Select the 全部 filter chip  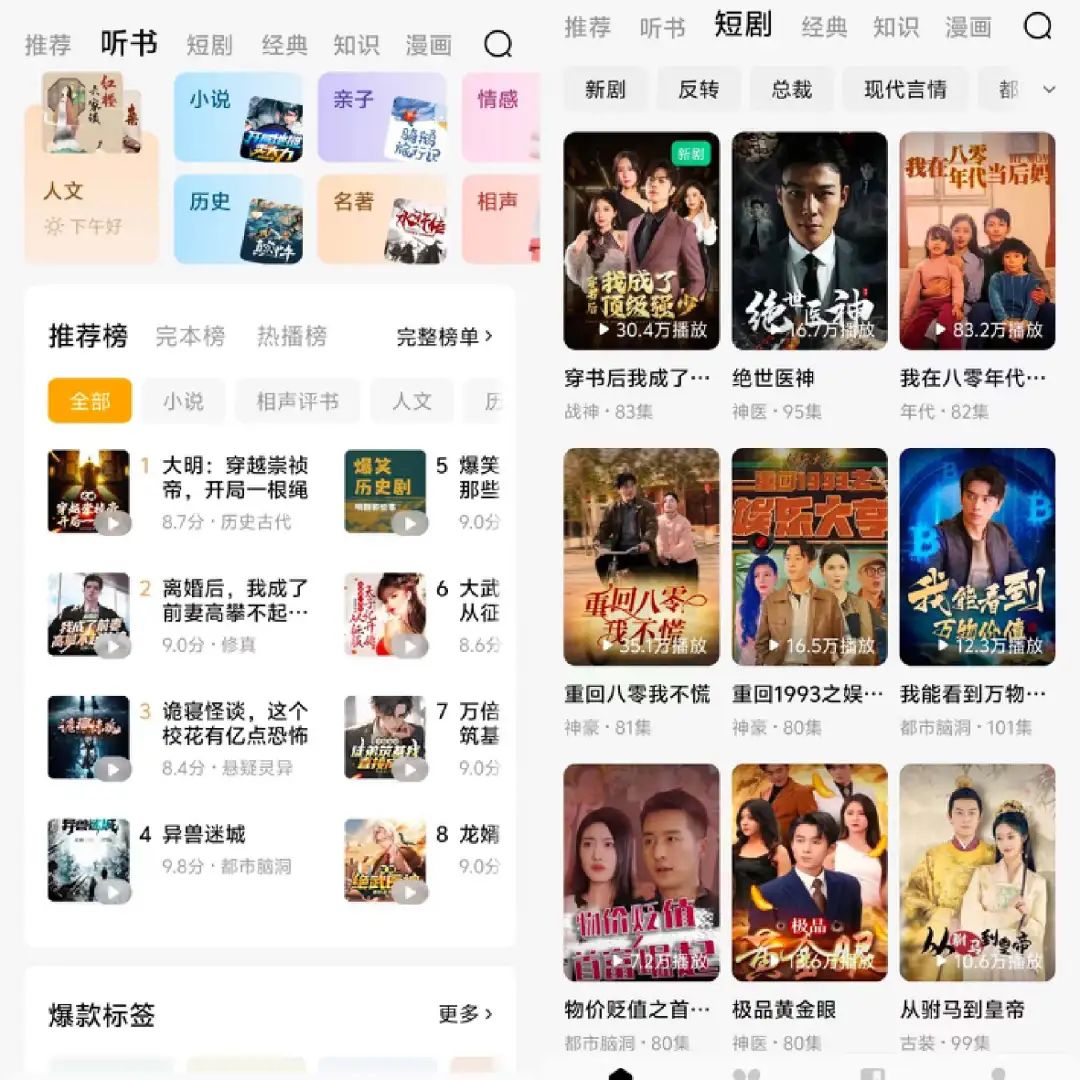[90, 401]
